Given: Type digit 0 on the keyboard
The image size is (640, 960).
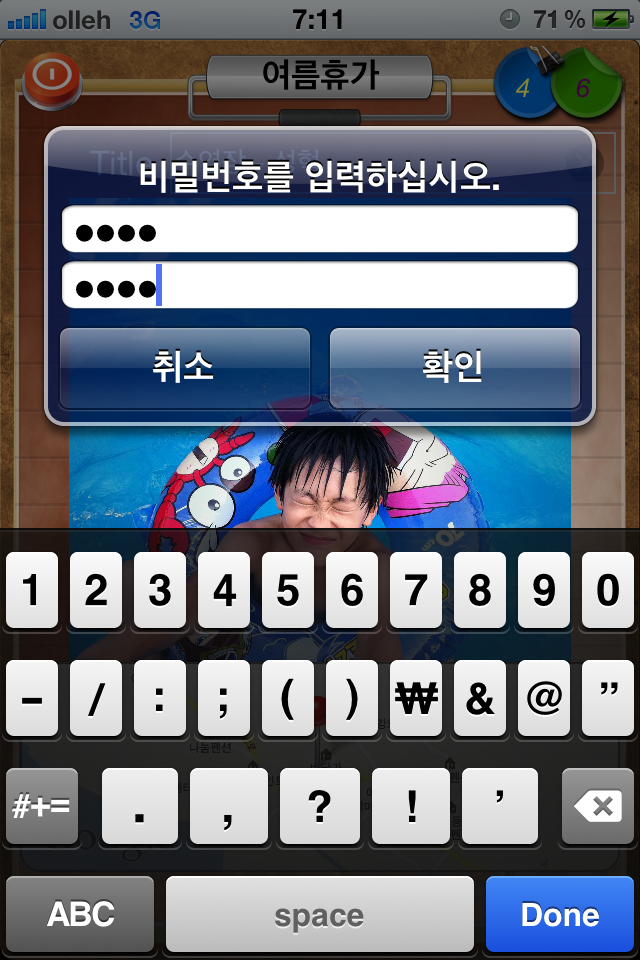Looking at the screenshot, I should (x=608, y=591).
